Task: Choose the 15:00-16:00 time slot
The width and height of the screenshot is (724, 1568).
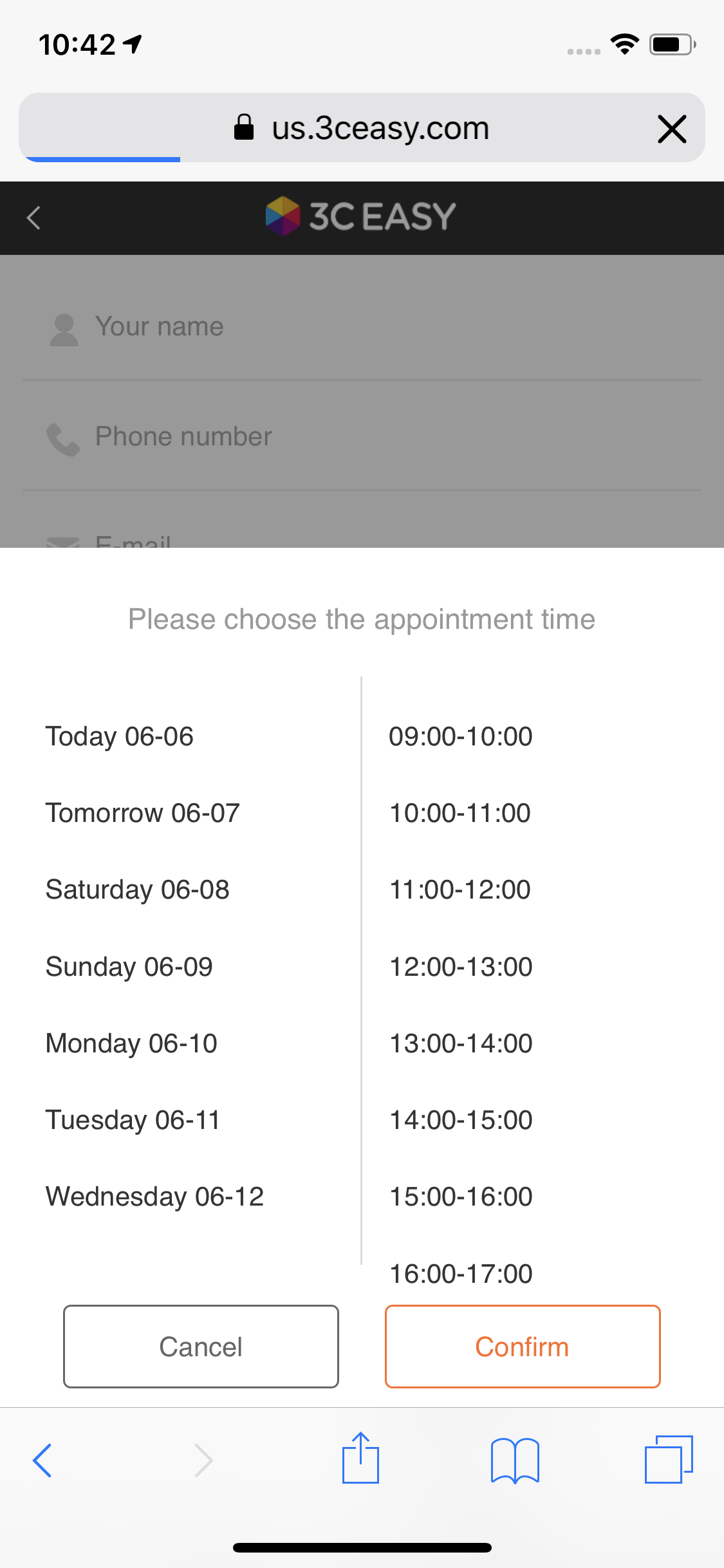Action: click(x=461, y=1197)
